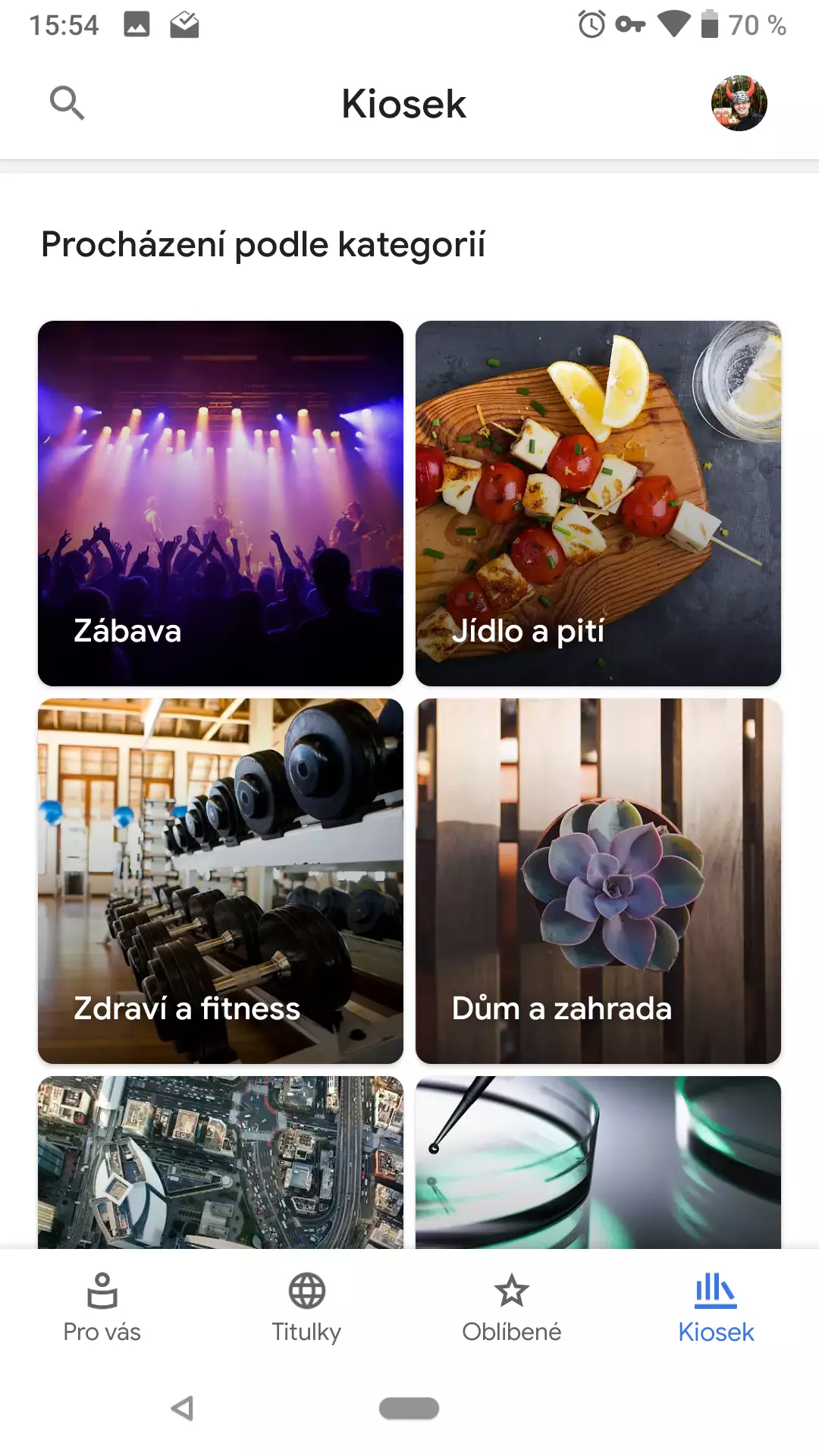This screenshot has width=819, height=1456.
Task: Open the Zábava category
Action: point(221,504)
